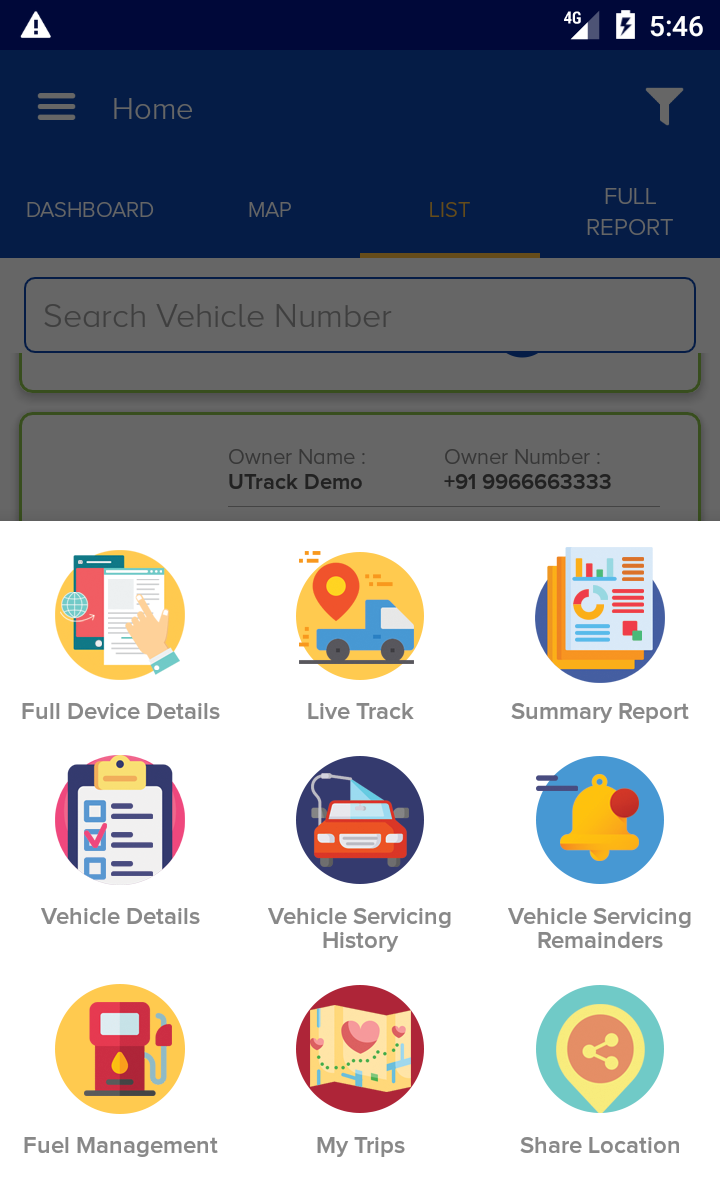Tap the Search Vehicle Number field
This screenshot has width=720, height=1183.
(x=360, y=316)
